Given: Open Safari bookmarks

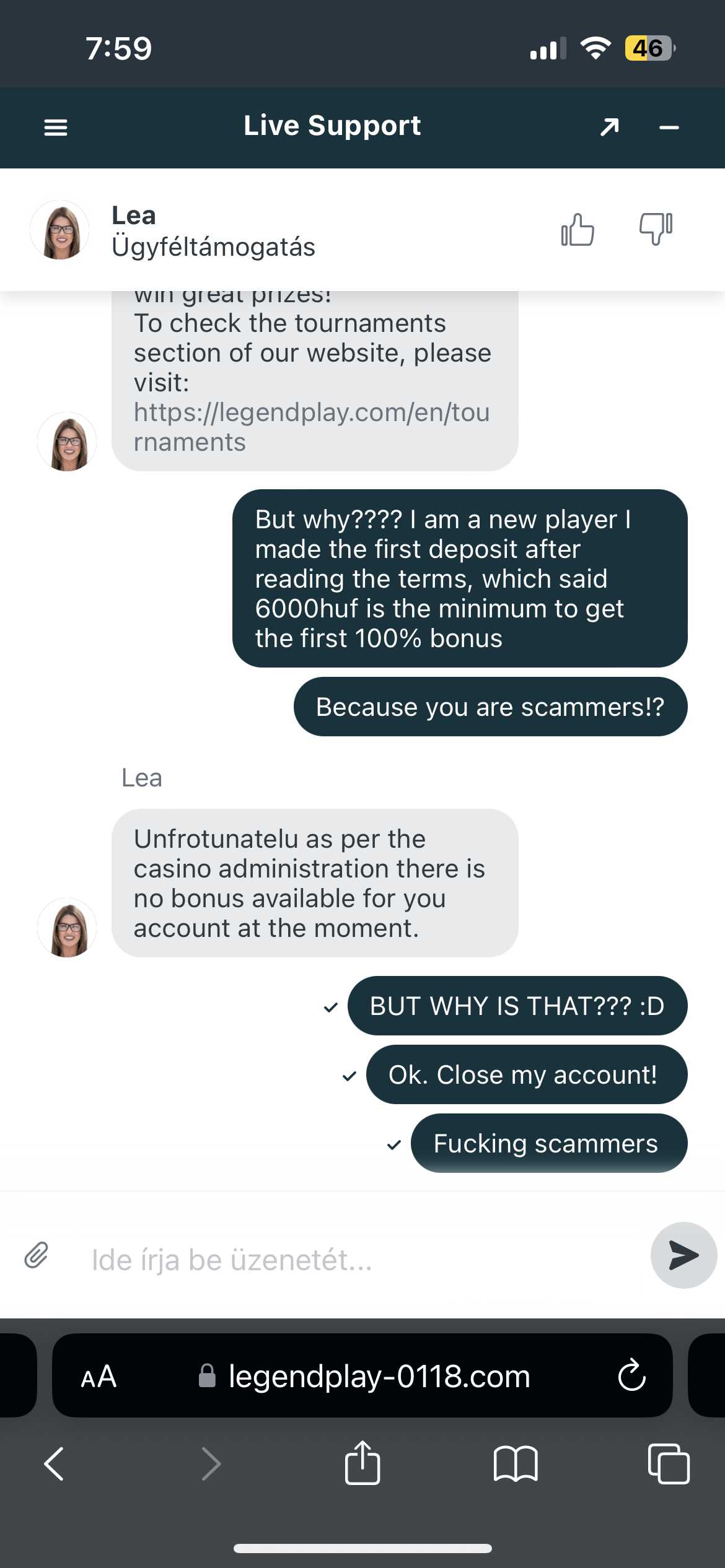Looking at the screenshot, I should [x=516, y=1464].
